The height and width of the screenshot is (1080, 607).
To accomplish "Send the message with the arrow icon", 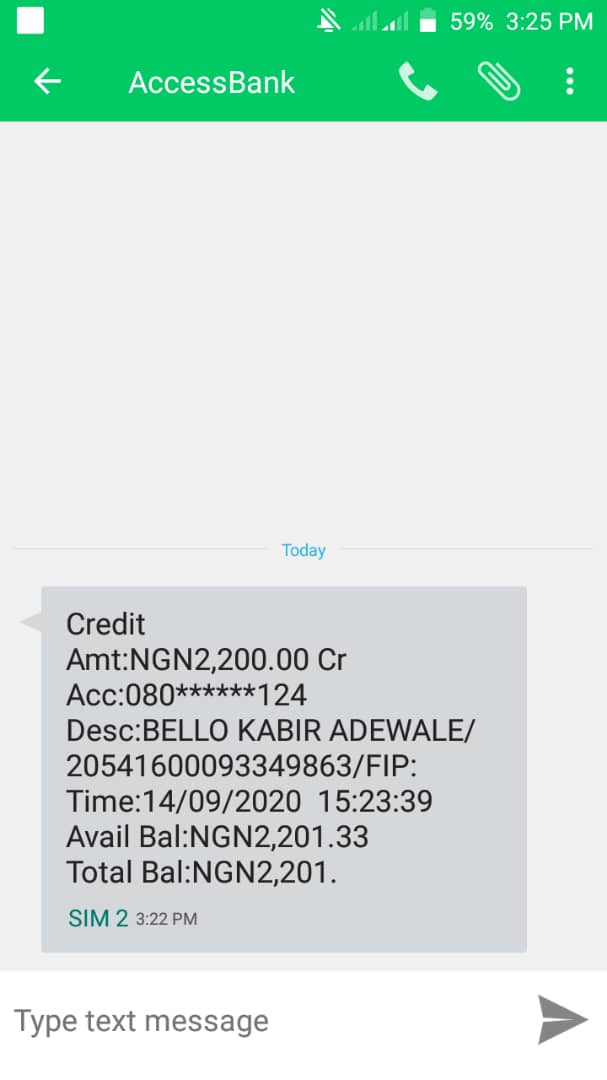I will tap(562, 1020).
